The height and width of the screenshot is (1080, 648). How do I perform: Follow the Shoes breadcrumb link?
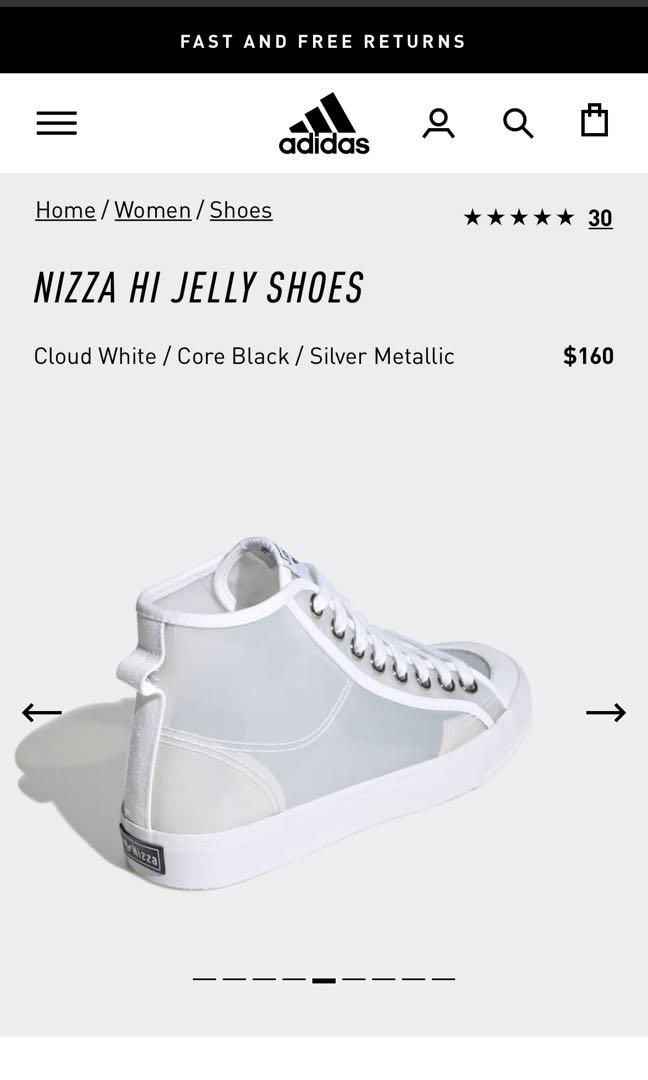pos(240,210)
